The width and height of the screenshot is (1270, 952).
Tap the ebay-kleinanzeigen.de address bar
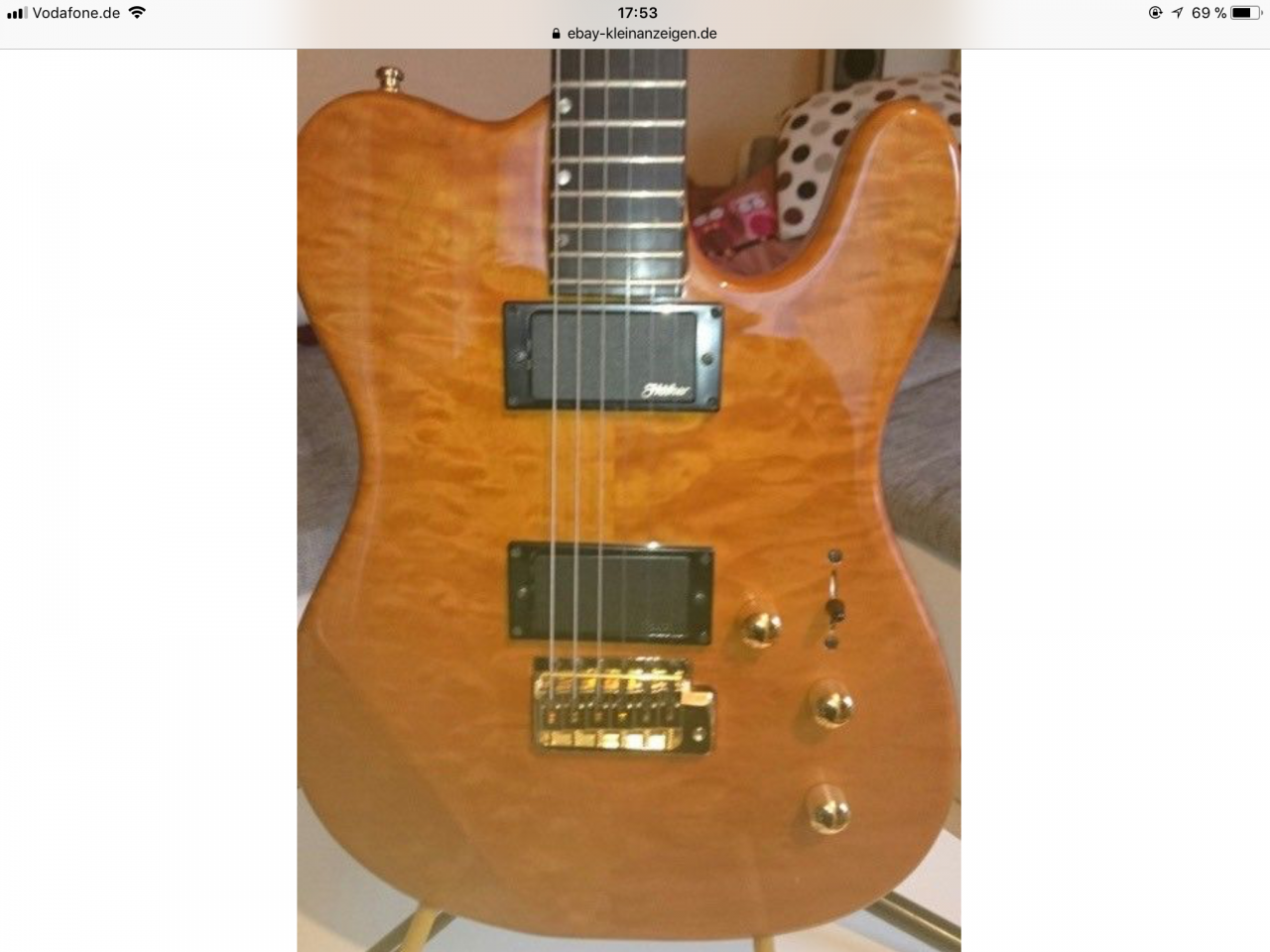click(x=635, y=33)
